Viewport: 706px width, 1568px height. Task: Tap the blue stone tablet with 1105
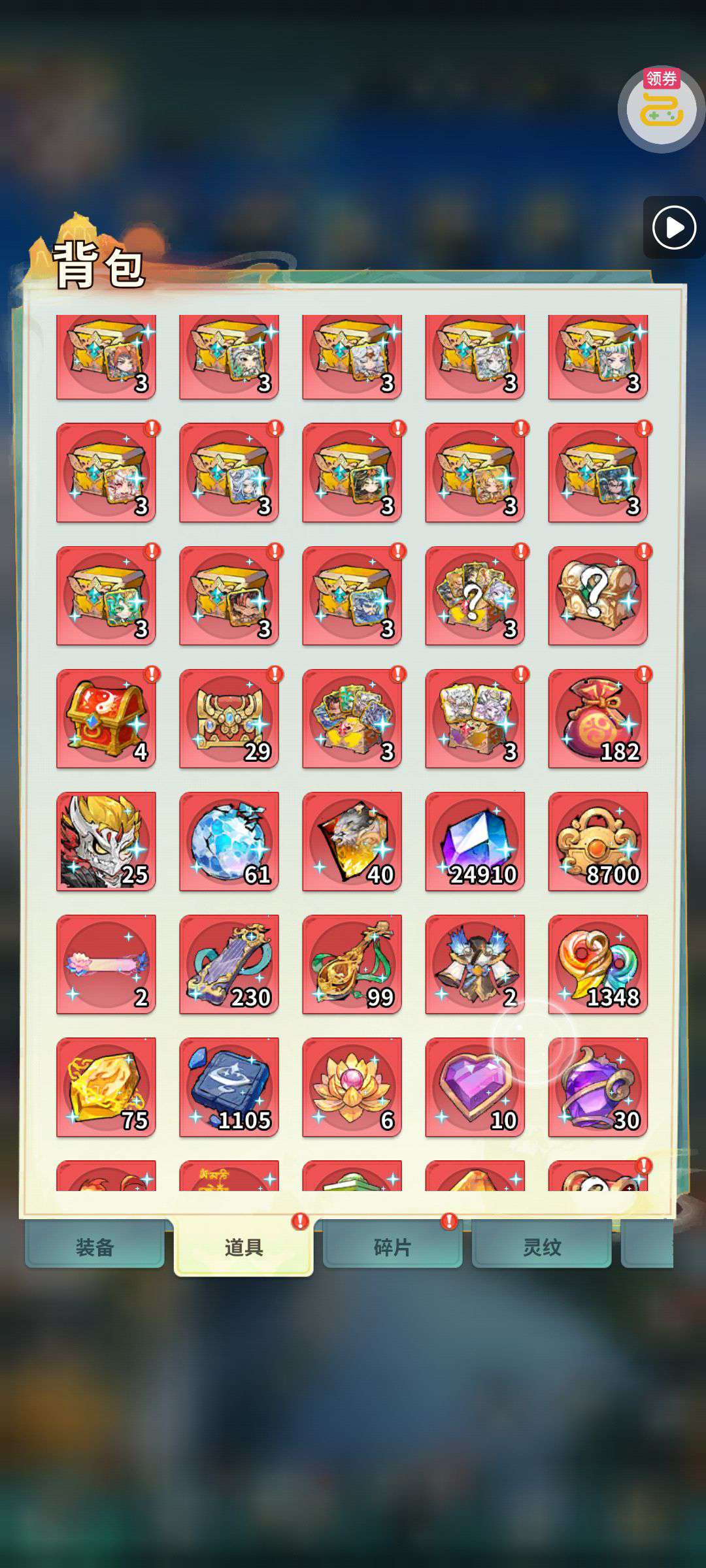pyautogui.click(x=229, y=1087)
